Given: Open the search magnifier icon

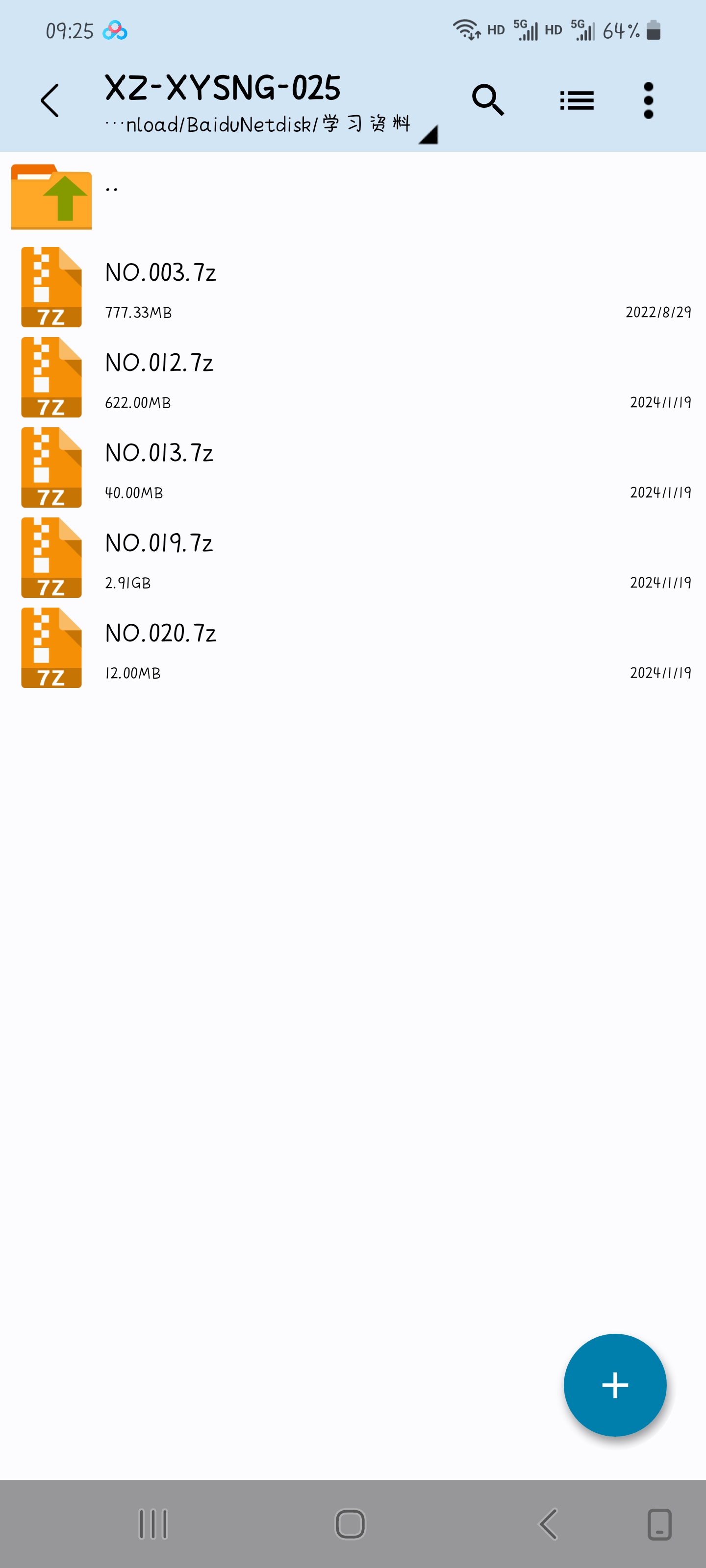Looking at the screenshot, I should tap(488, 100).
